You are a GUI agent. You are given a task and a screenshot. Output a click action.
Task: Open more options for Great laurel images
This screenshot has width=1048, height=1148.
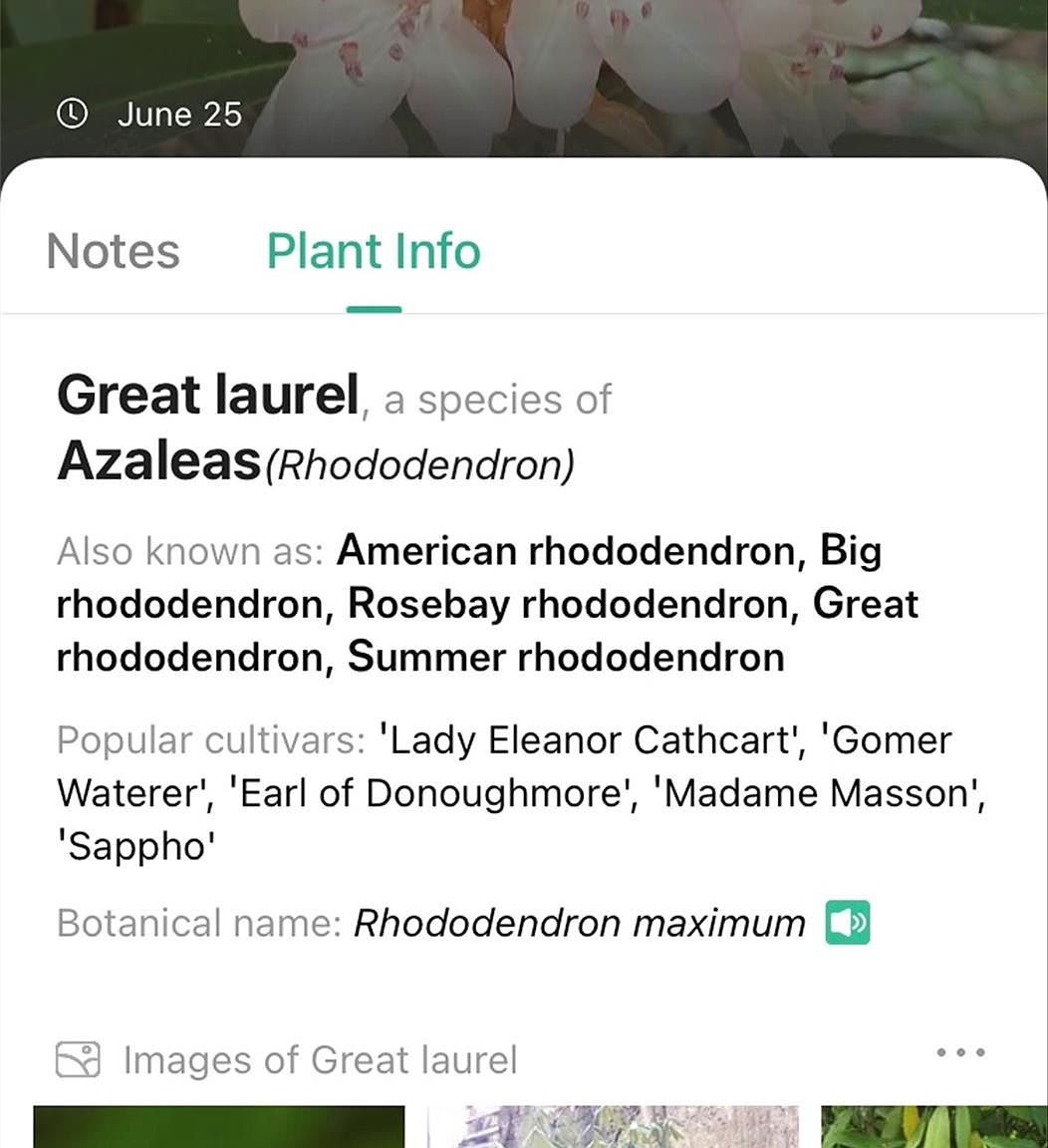point(961,1052)
